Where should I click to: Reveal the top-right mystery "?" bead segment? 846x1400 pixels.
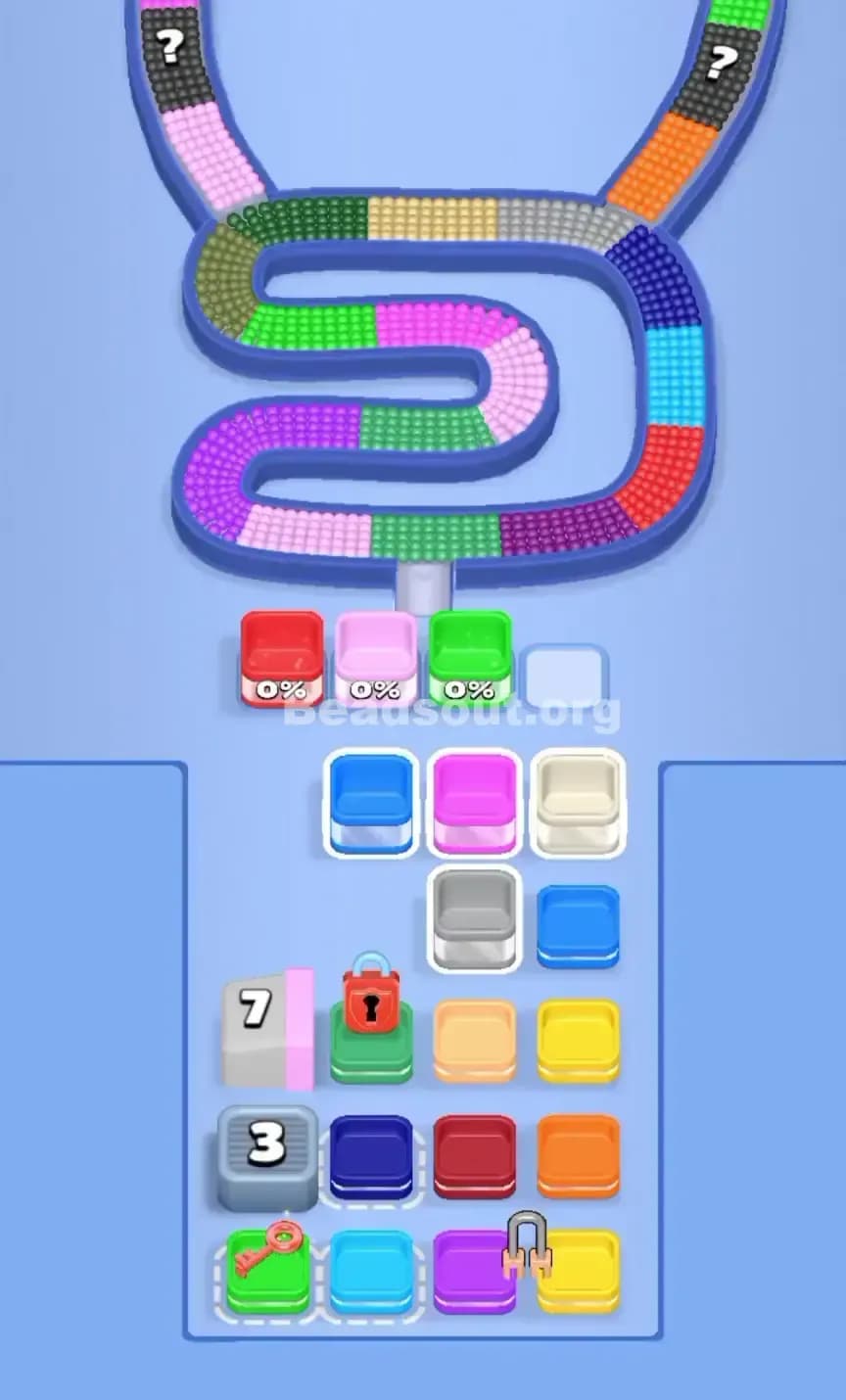[722, 59]
